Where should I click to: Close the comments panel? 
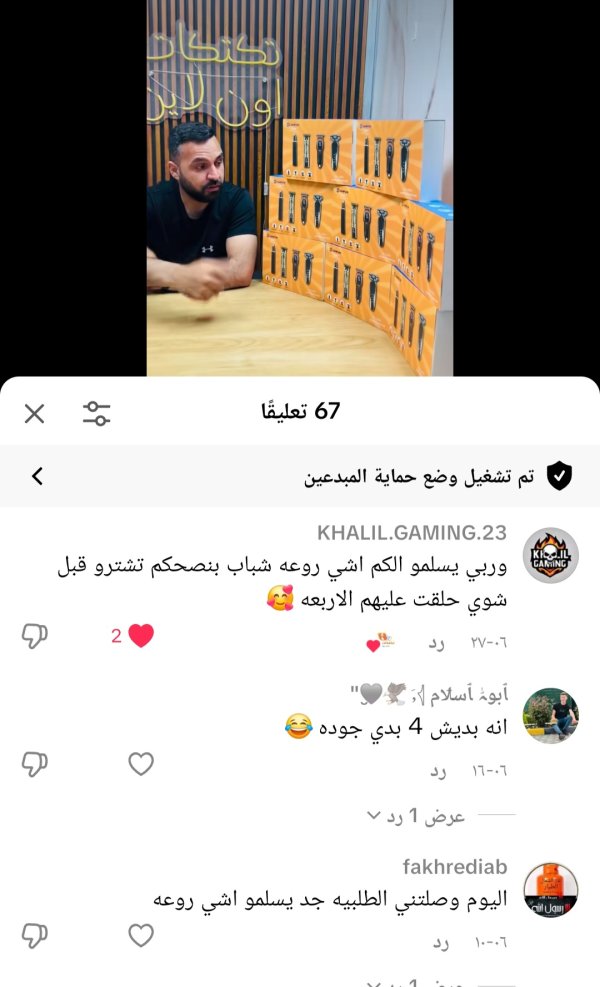click(x=34, y=413)
